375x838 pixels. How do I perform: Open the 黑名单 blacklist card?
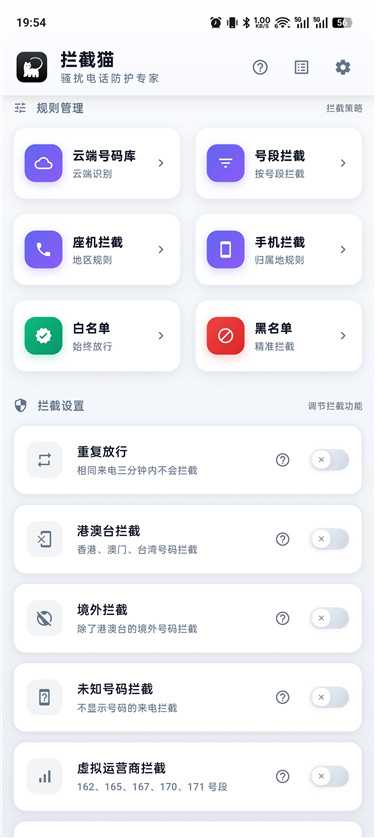[279, 336]
